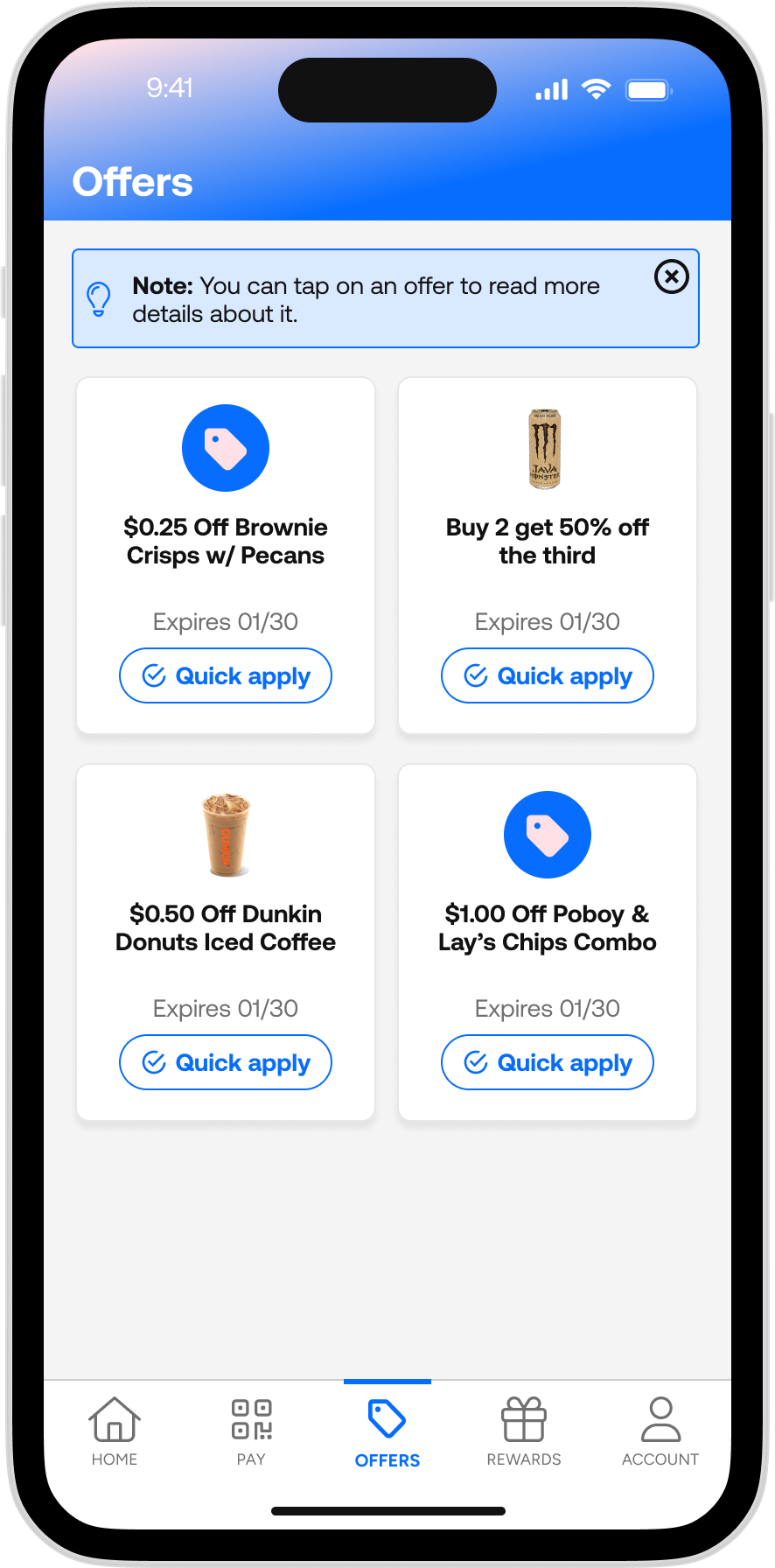Tap the tag icon on Brownie Crisps offer

(225, 447)
